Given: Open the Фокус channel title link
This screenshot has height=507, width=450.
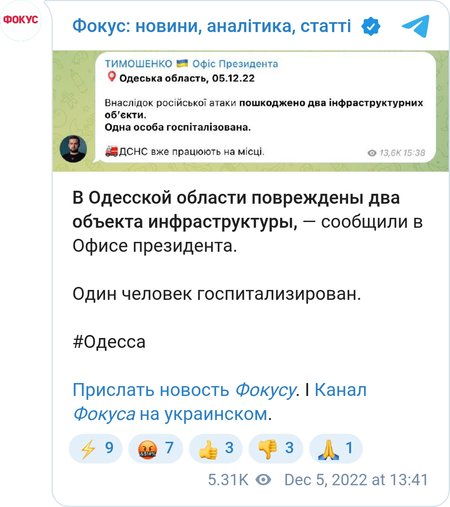Looking at the screenshot, I should 212,26.
